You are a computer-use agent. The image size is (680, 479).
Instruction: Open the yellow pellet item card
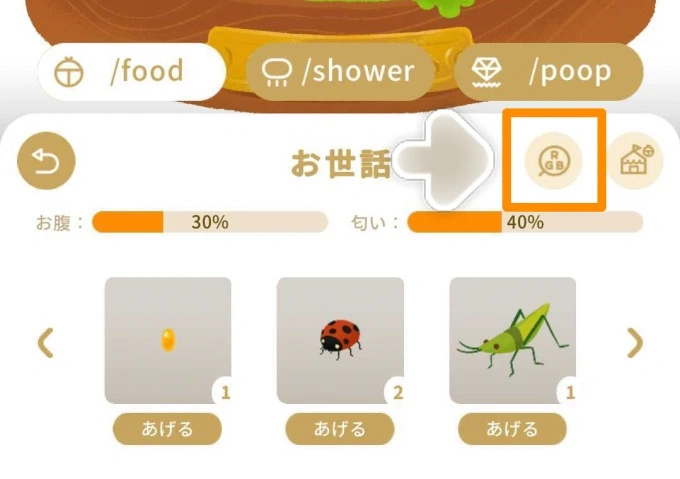point(167,340)
